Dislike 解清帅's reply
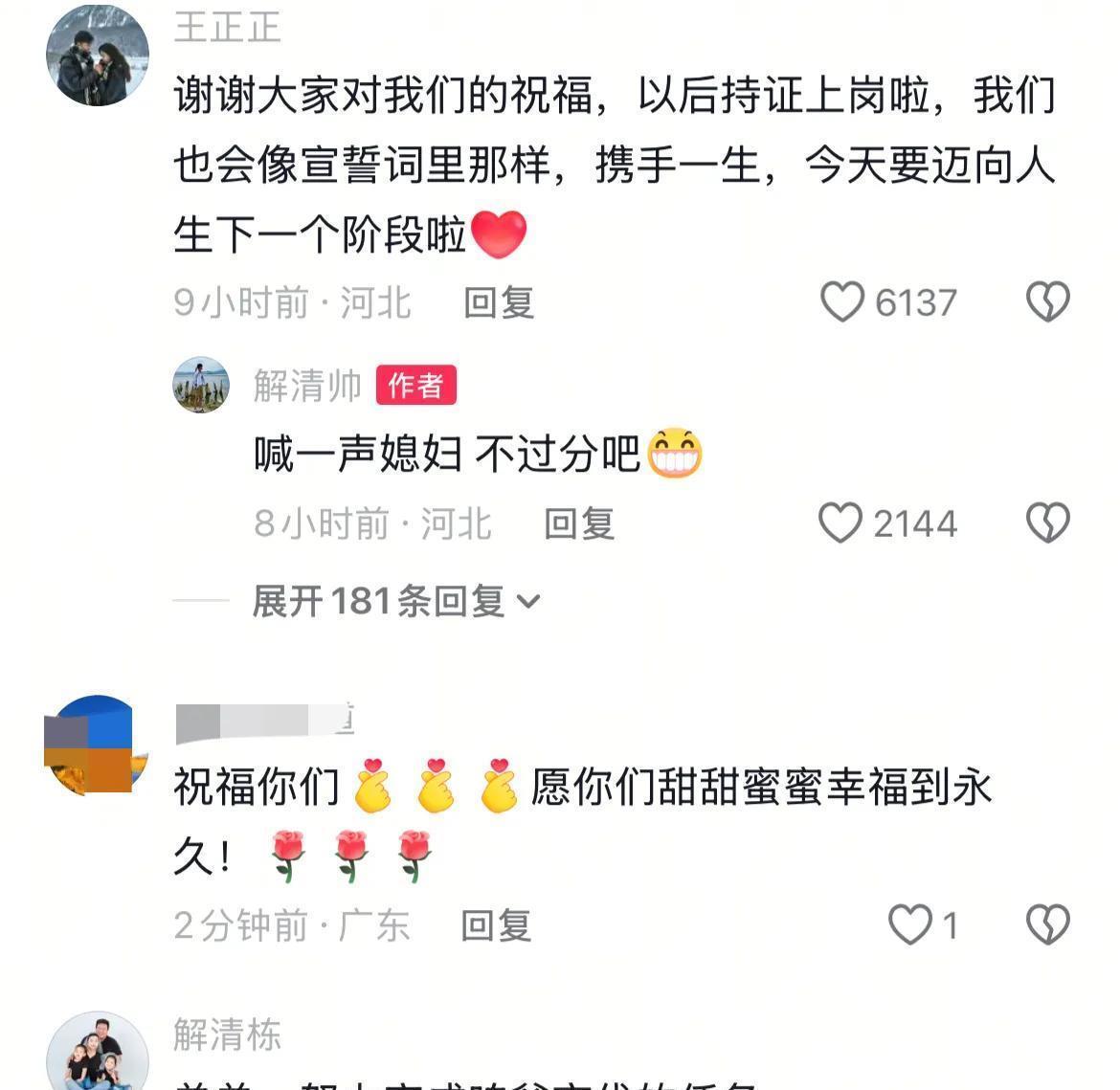This screenshot has height=1090, width=1120. (1047, 523)
